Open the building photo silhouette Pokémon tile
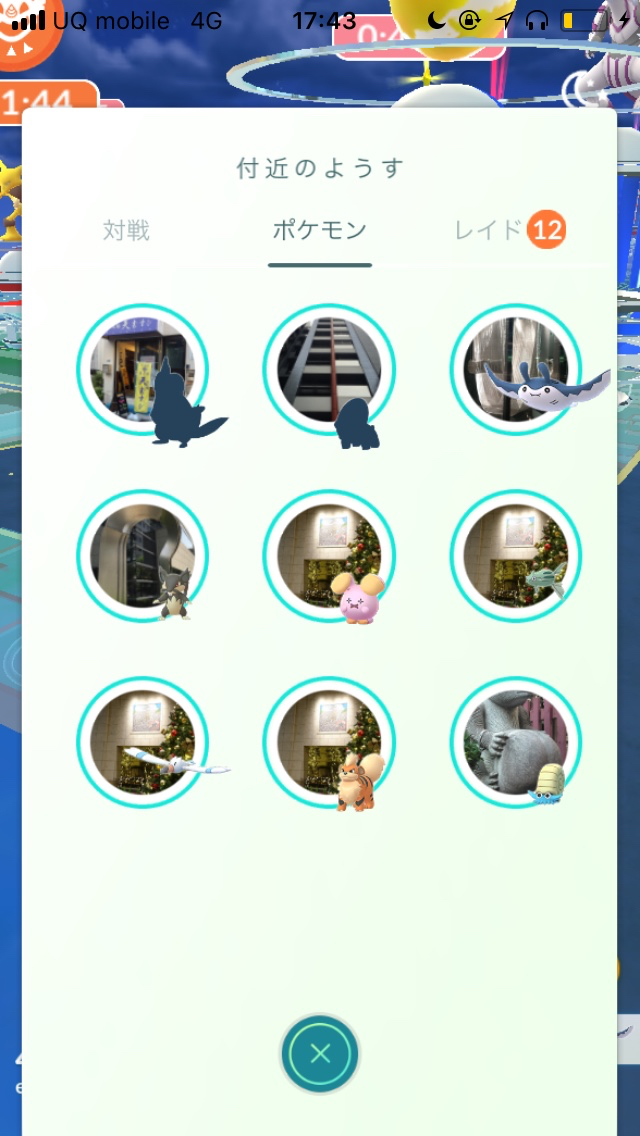 pos(329,370)
